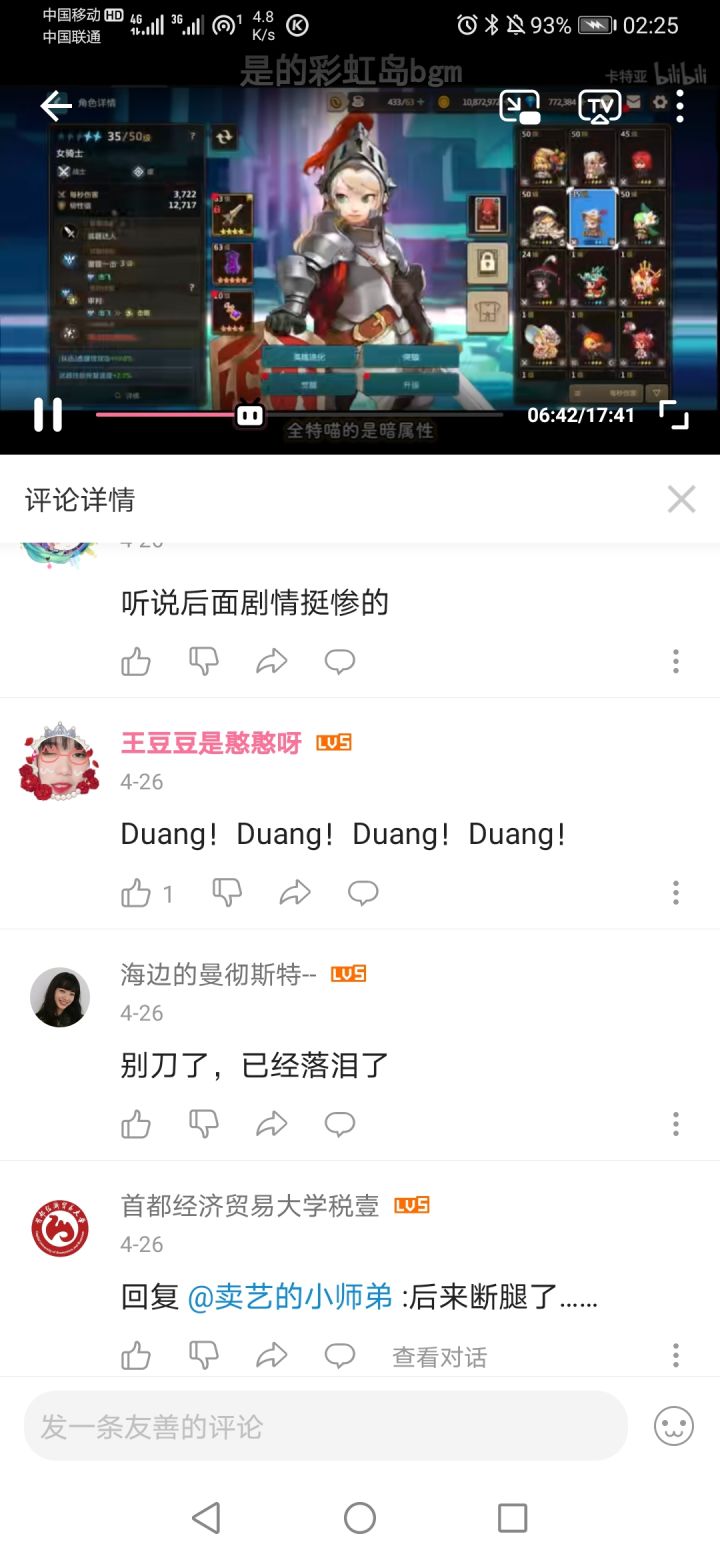Viewport: 720px width, 1560px height.
Task: Open the emoji picker beside the comment bar
Action: coord(675,1424)
